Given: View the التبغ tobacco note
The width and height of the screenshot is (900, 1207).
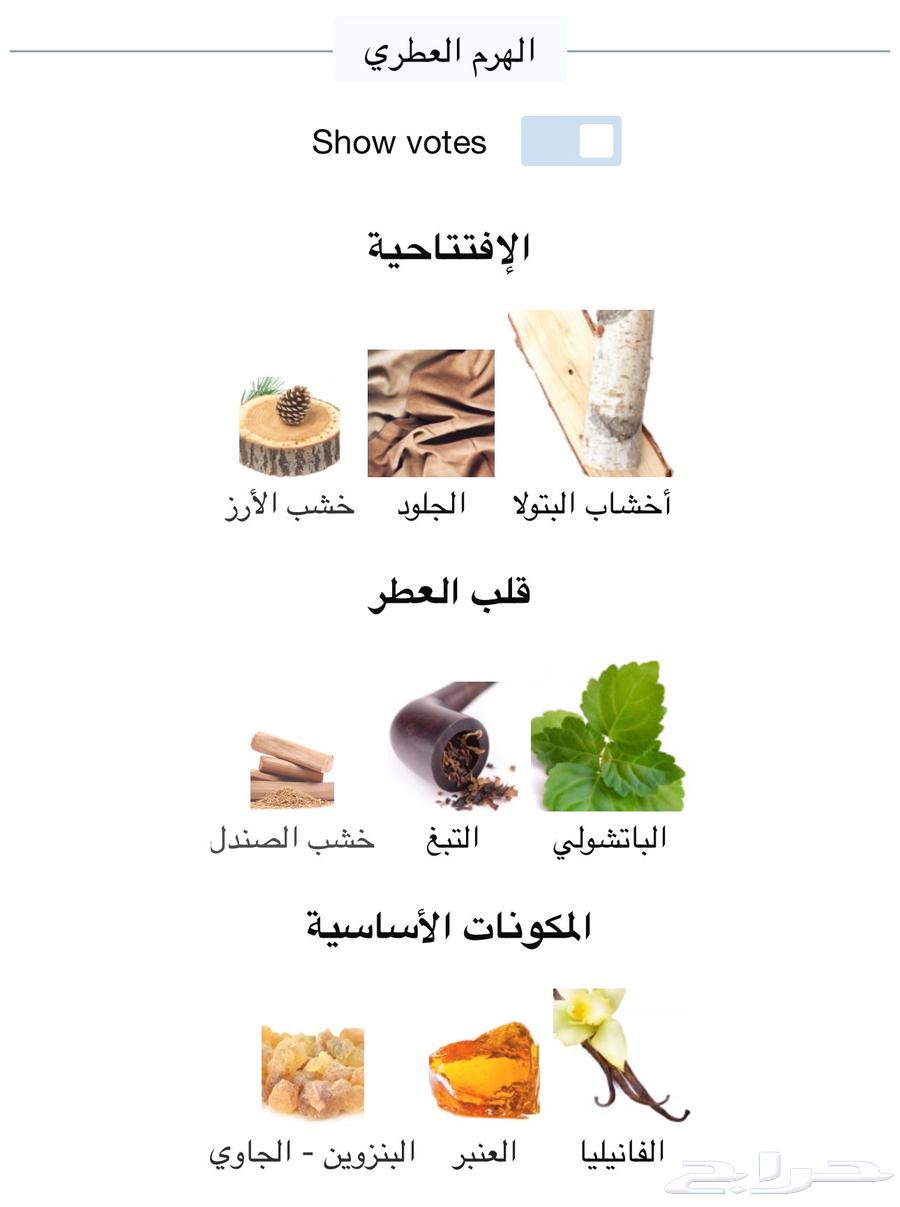Looking at the screenshot, I should coord(452,746).
